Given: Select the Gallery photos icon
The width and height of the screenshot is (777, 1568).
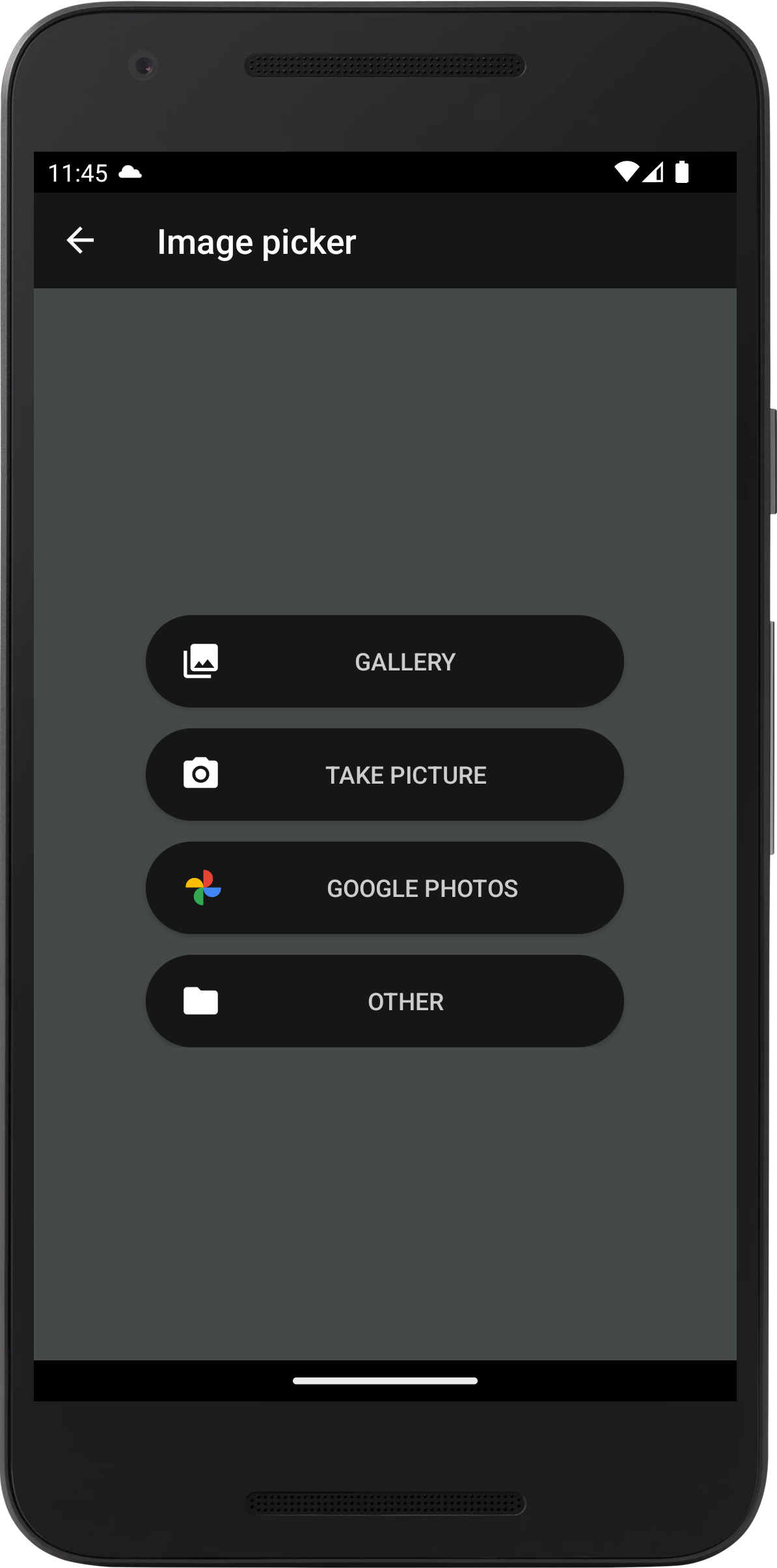Looking at the screenshot, I should click(202, 661).
